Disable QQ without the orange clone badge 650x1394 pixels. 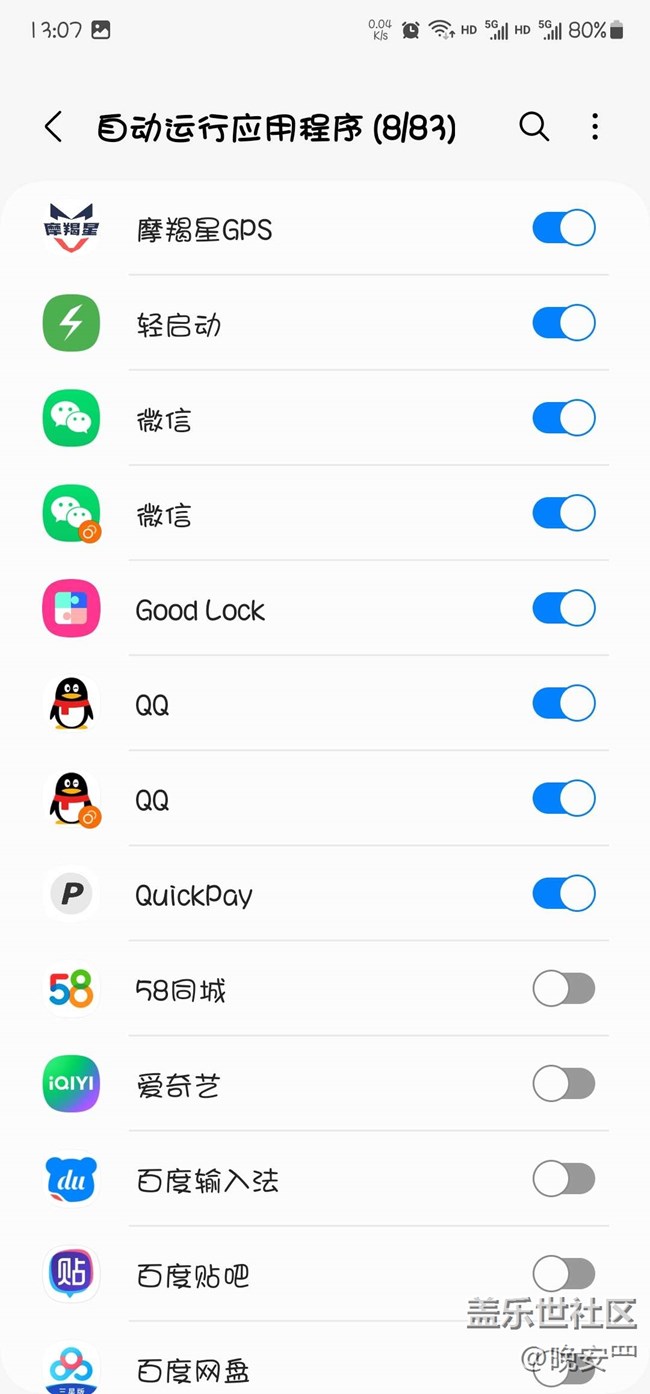coord(563,703)
